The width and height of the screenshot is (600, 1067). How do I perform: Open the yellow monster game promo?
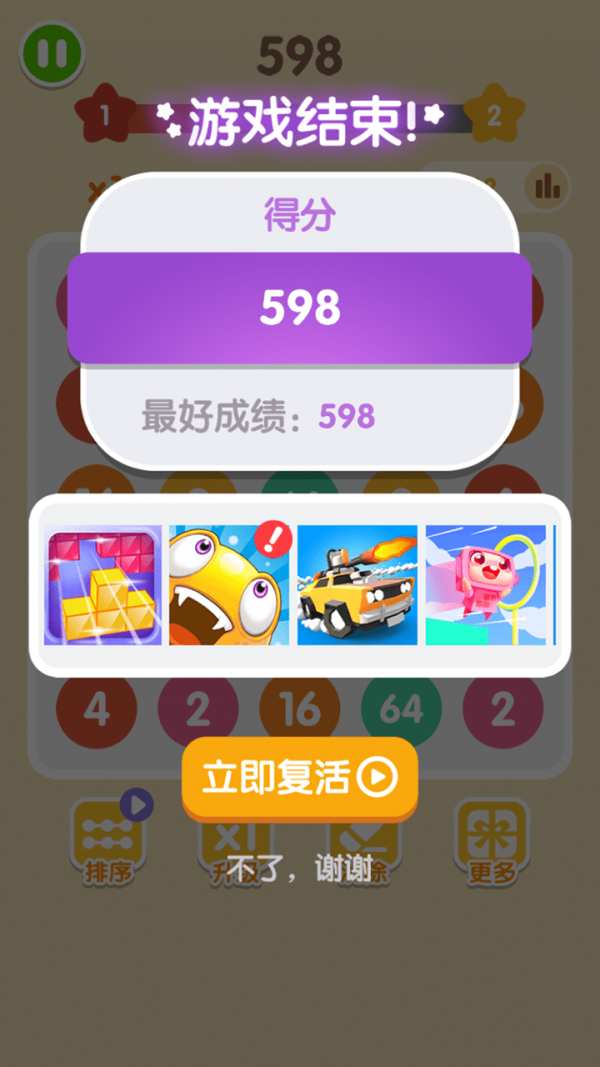click(x=229, y=585)
